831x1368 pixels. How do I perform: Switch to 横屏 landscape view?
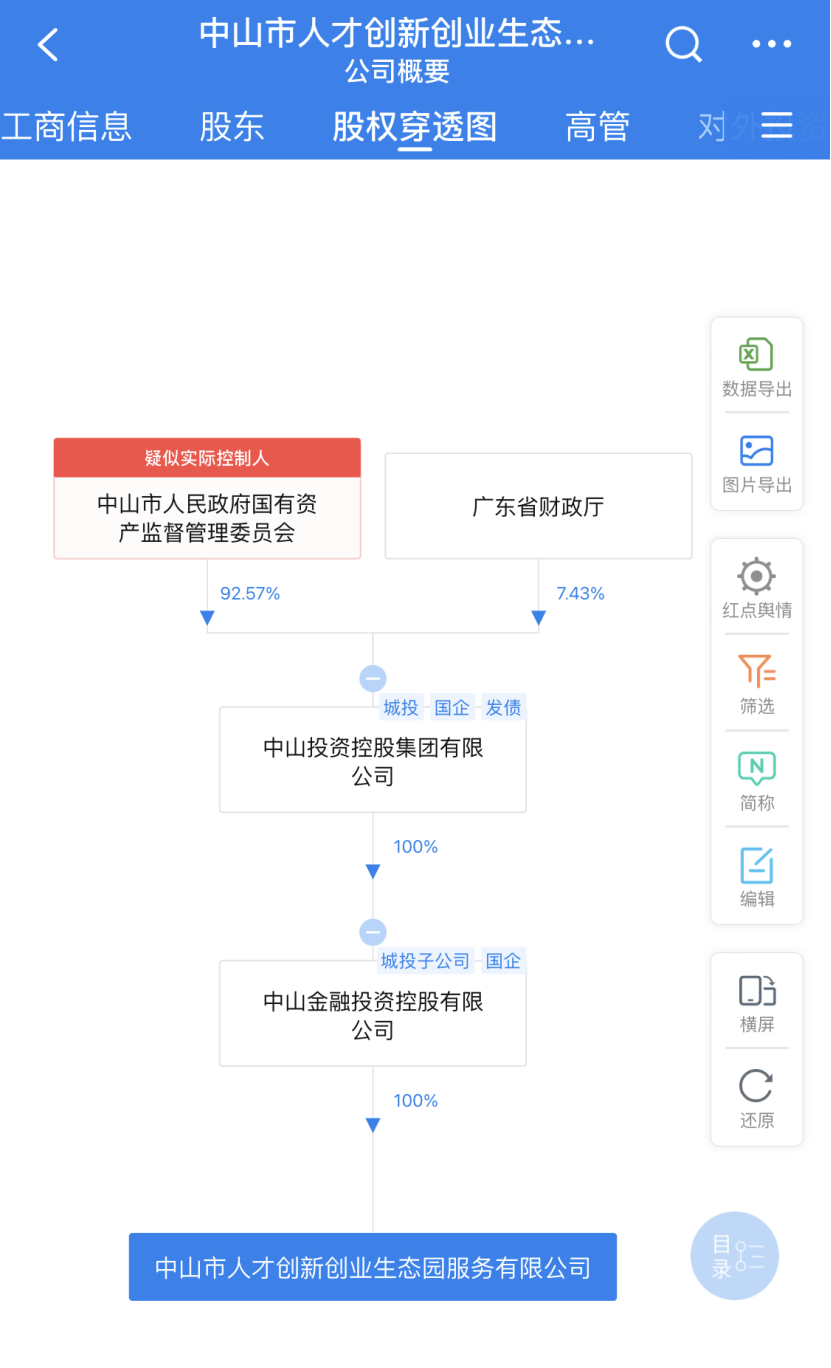[x=757, y=1003]
